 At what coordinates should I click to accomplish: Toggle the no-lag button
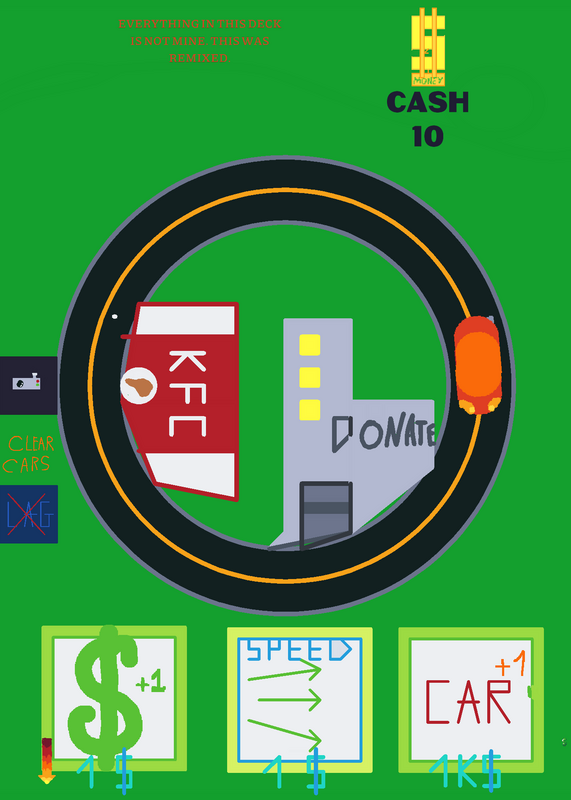pos(29,514)
